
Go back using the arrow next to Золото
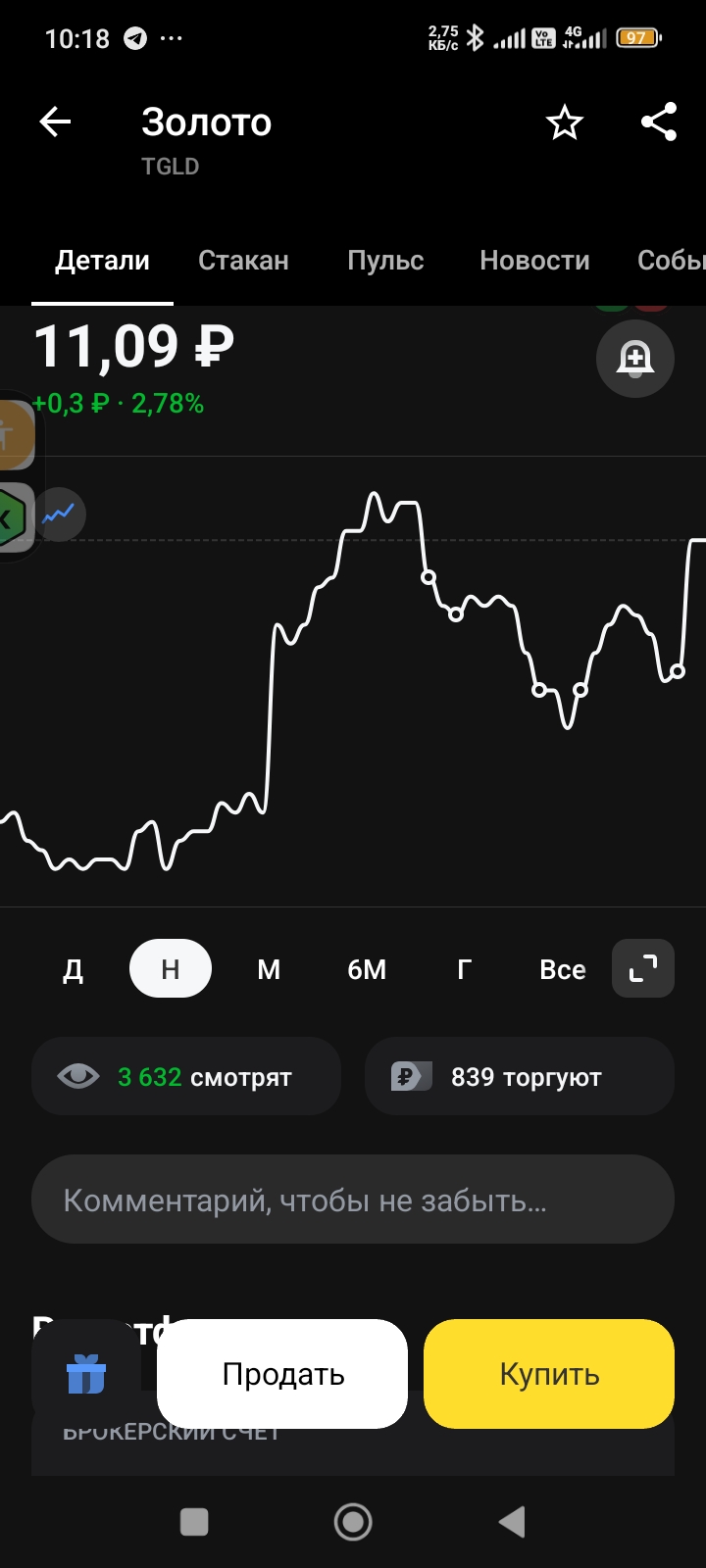tap(55, 122)
